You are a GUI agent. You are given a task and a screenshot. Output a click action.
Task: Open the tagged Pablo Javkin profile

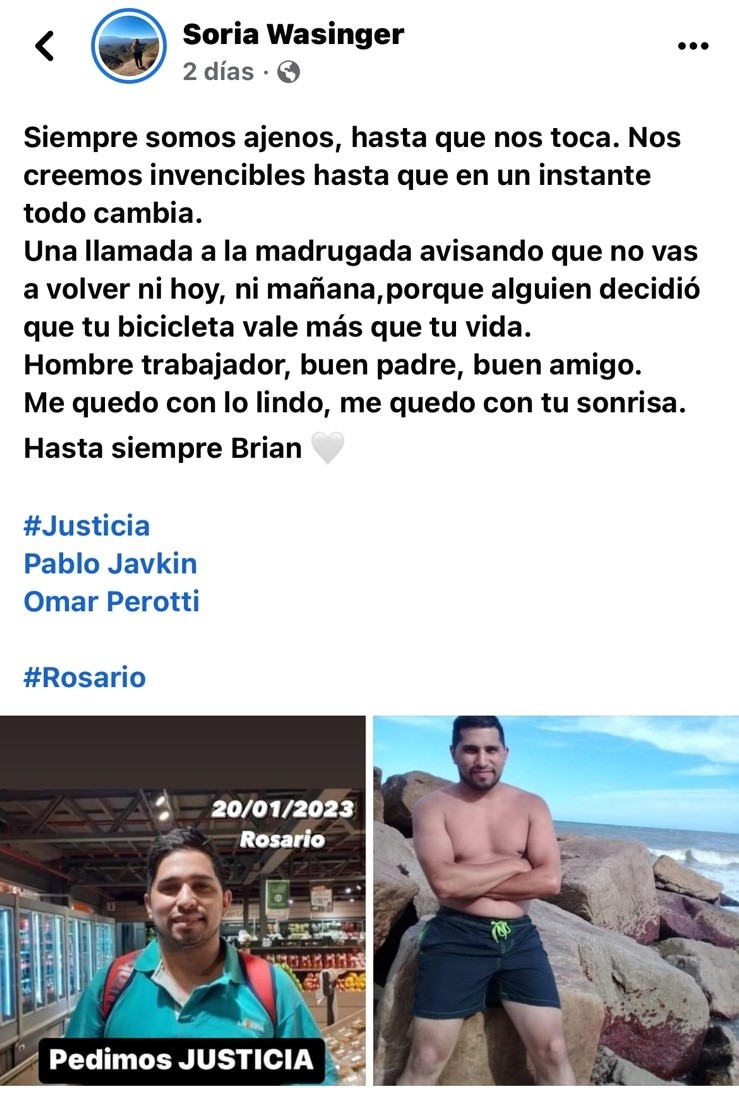click(110, 563)
